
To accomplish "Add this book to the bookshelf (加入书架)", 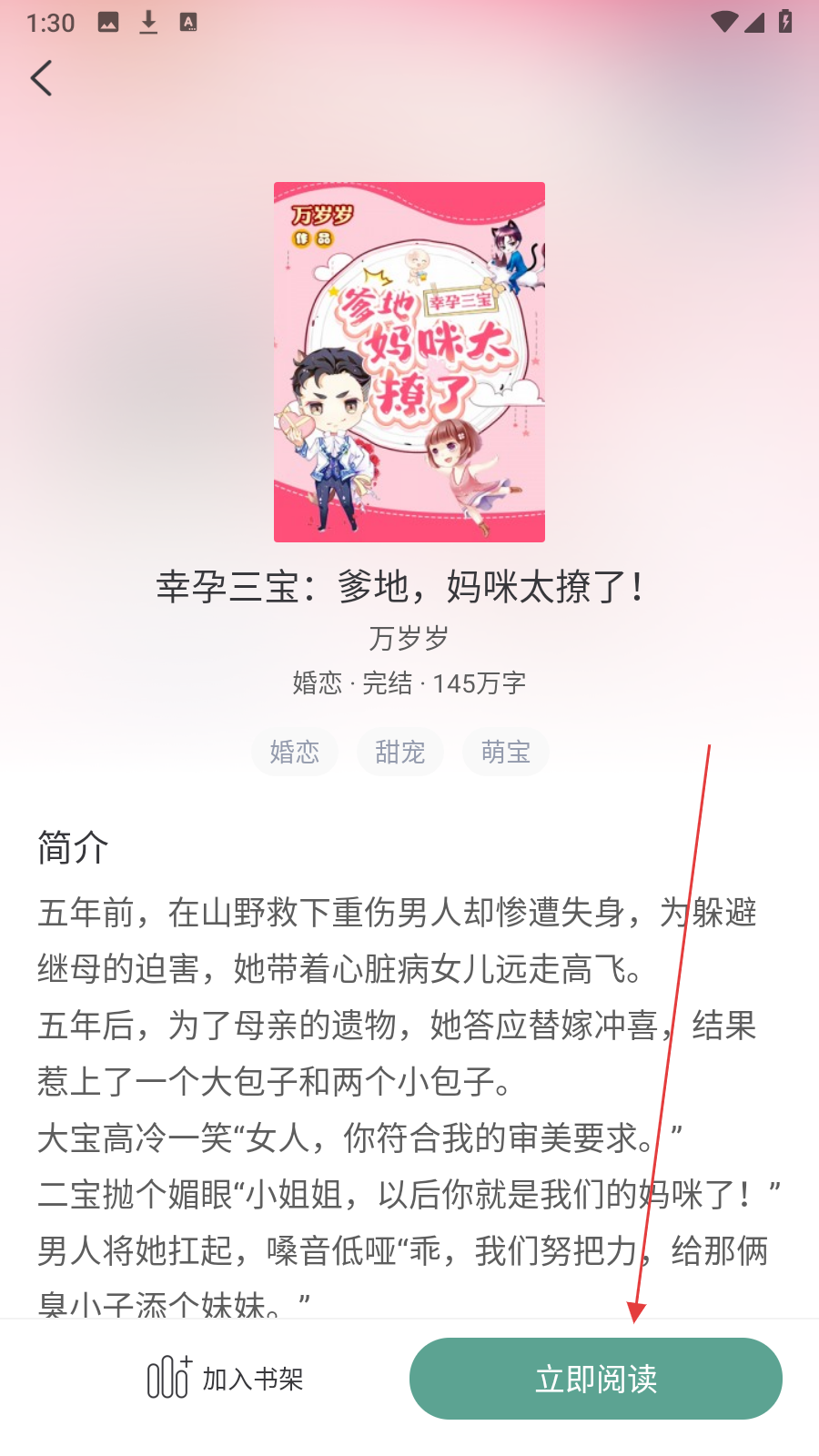I will click(226, 1379).
